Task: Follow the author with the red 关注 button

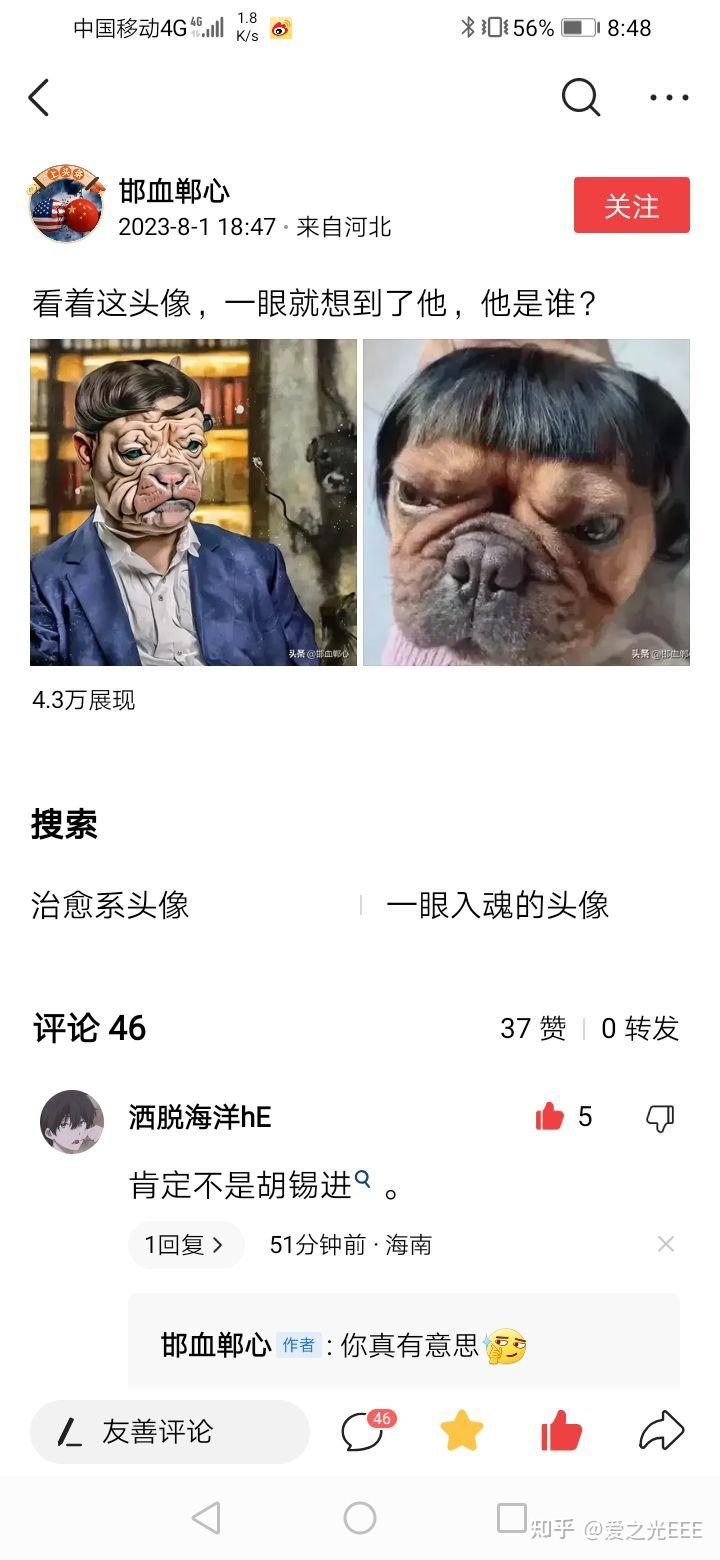Action: point(632,205)
